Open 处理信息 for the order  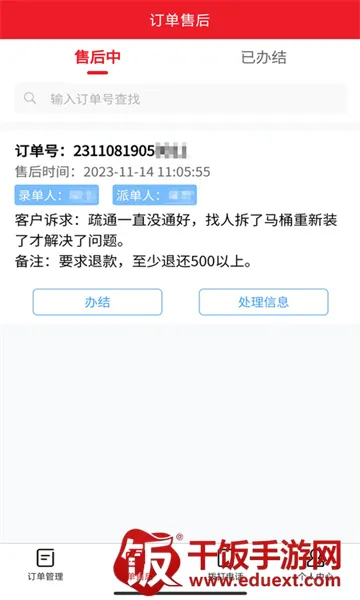(x=264, y=302)
